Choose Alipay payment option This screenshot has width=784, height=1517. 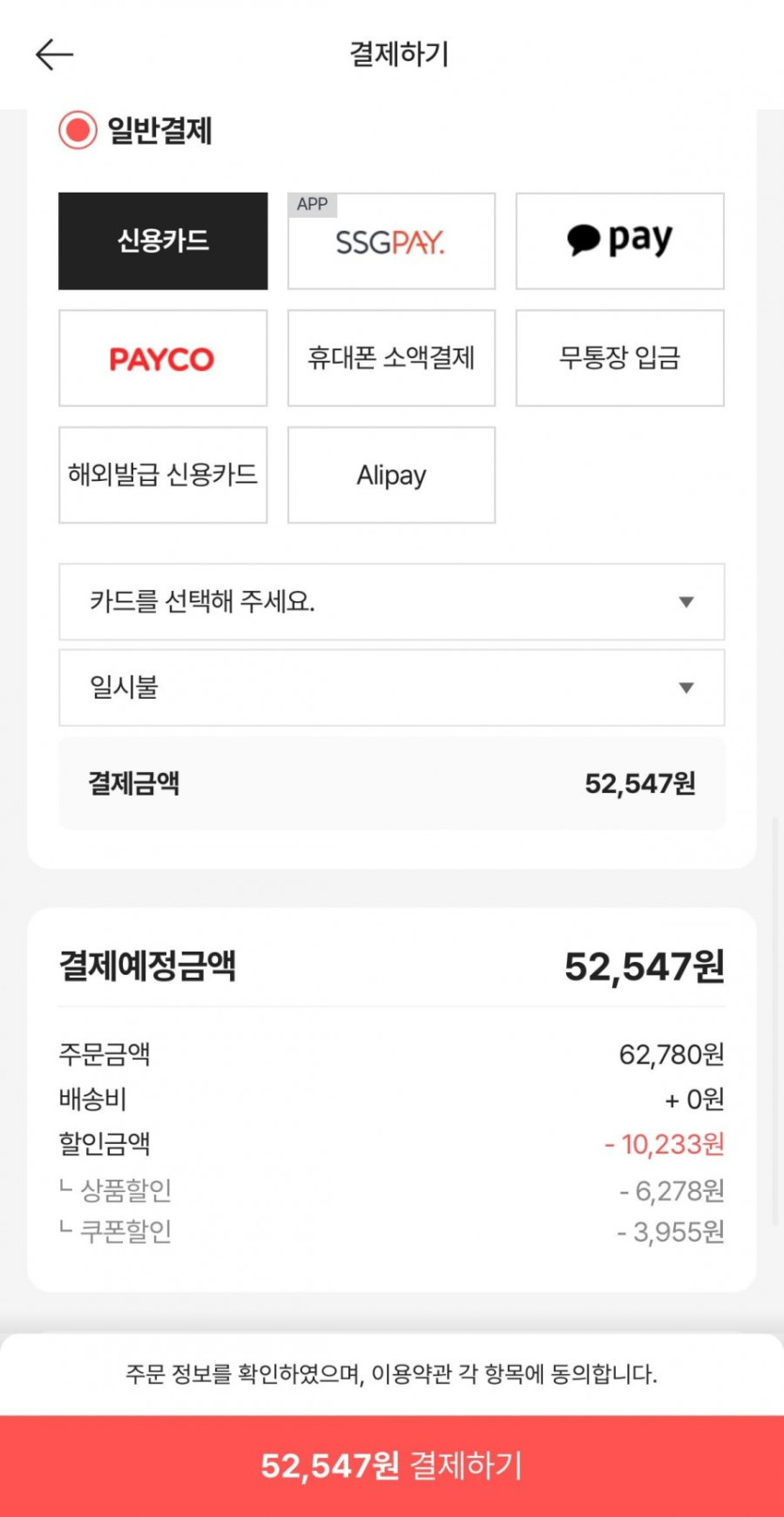pos(391,474)
